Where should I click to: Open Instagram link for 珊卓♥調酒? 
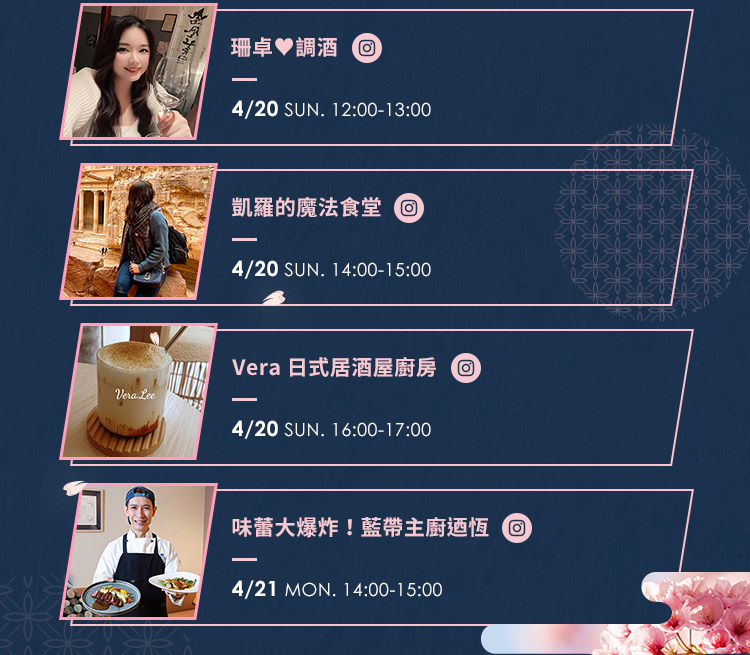[367, 48]
